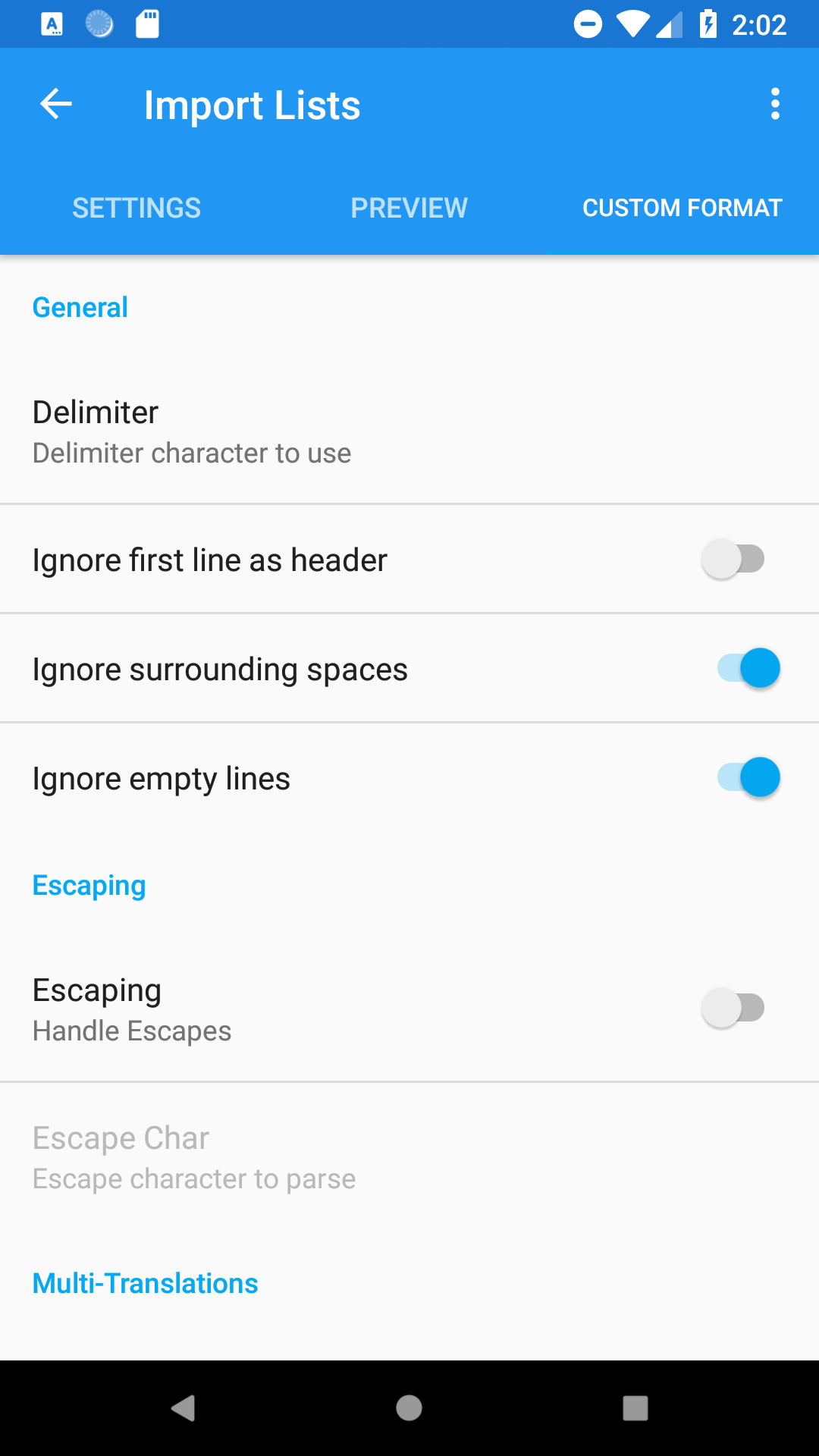Image resolution: width=819 pixels, height=1456 pixels.
Task: Select the Custom Format tab
Action: pos(682,208)
